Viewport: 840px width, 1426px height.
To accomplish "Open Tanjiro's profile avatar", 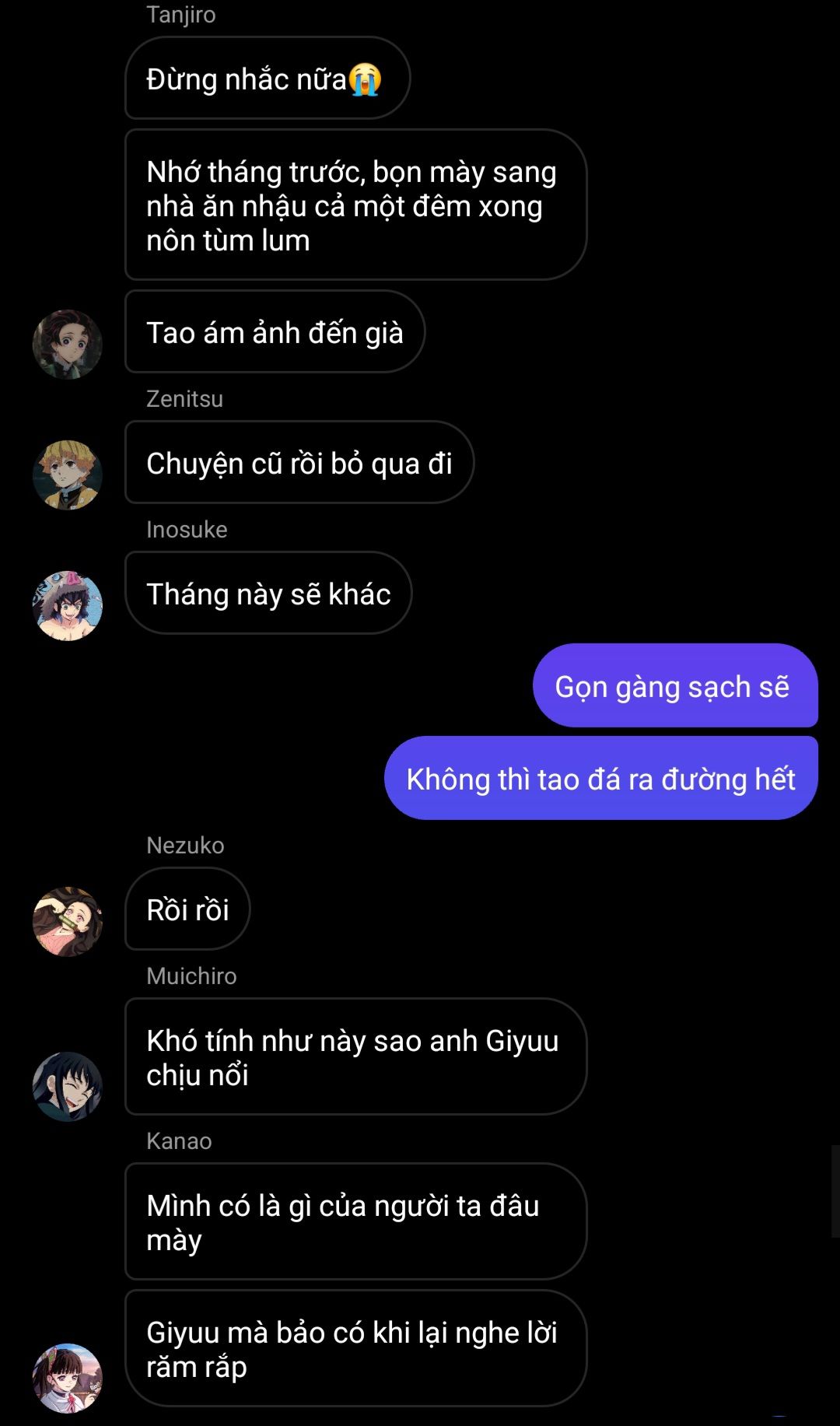I will (x=68, y=345).
